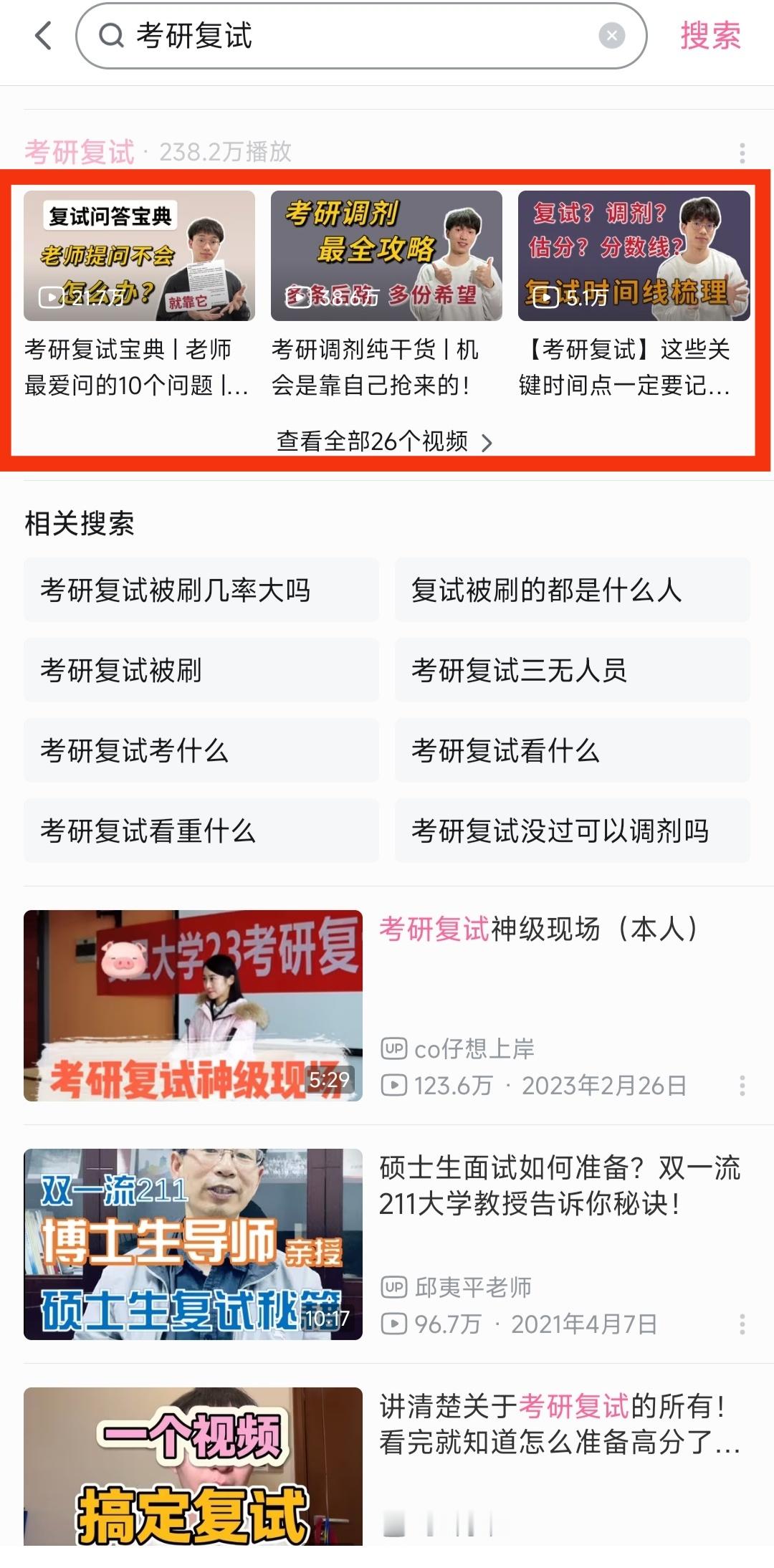This screenshot has height=1568, width=774.
Task: Open the three-dot menu beside 考研复试 topic
Action: pyautogui.click(x=743, y=150)
